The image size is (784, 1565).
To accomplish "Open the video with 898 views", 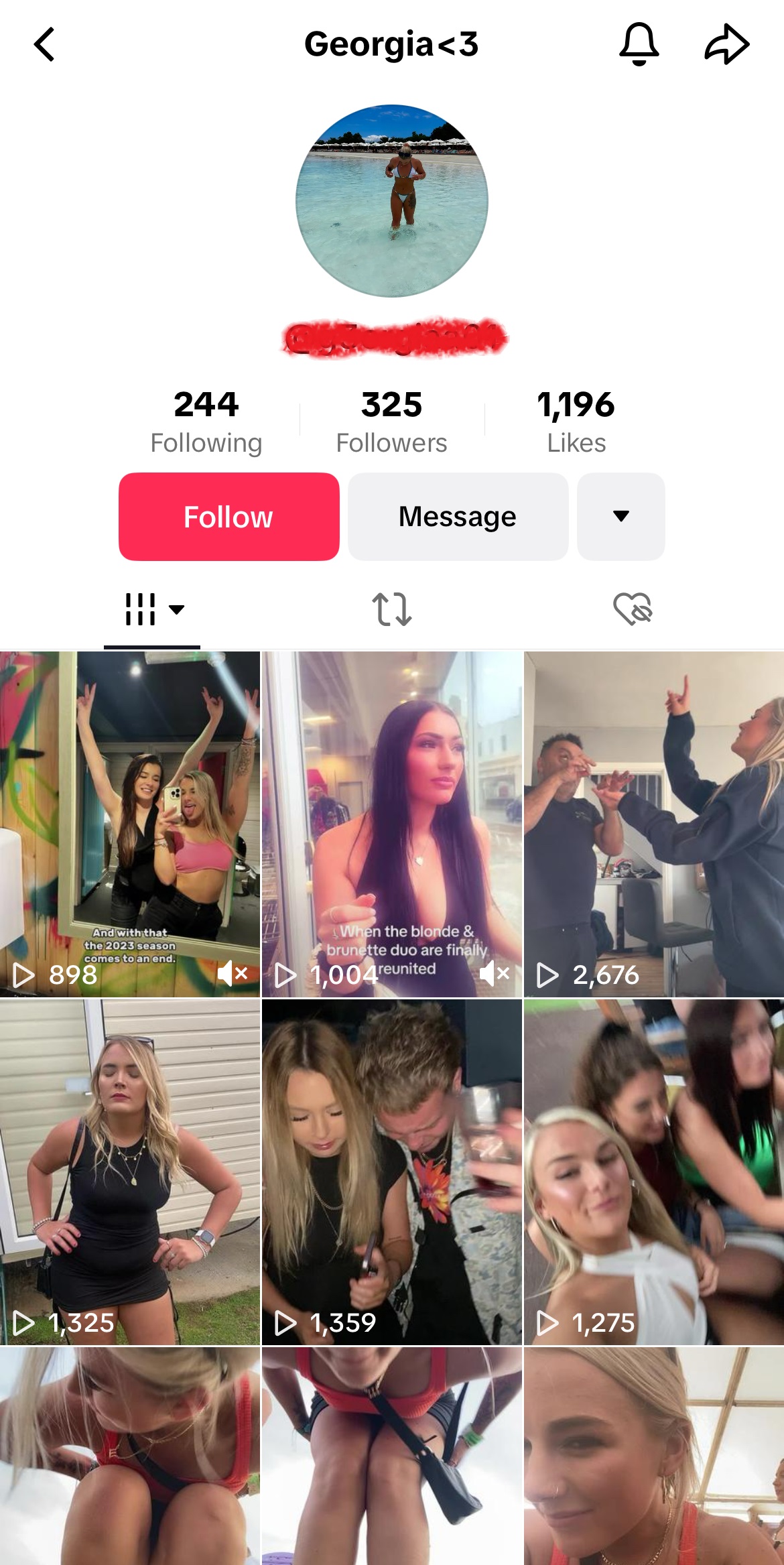I will (130, 824).
